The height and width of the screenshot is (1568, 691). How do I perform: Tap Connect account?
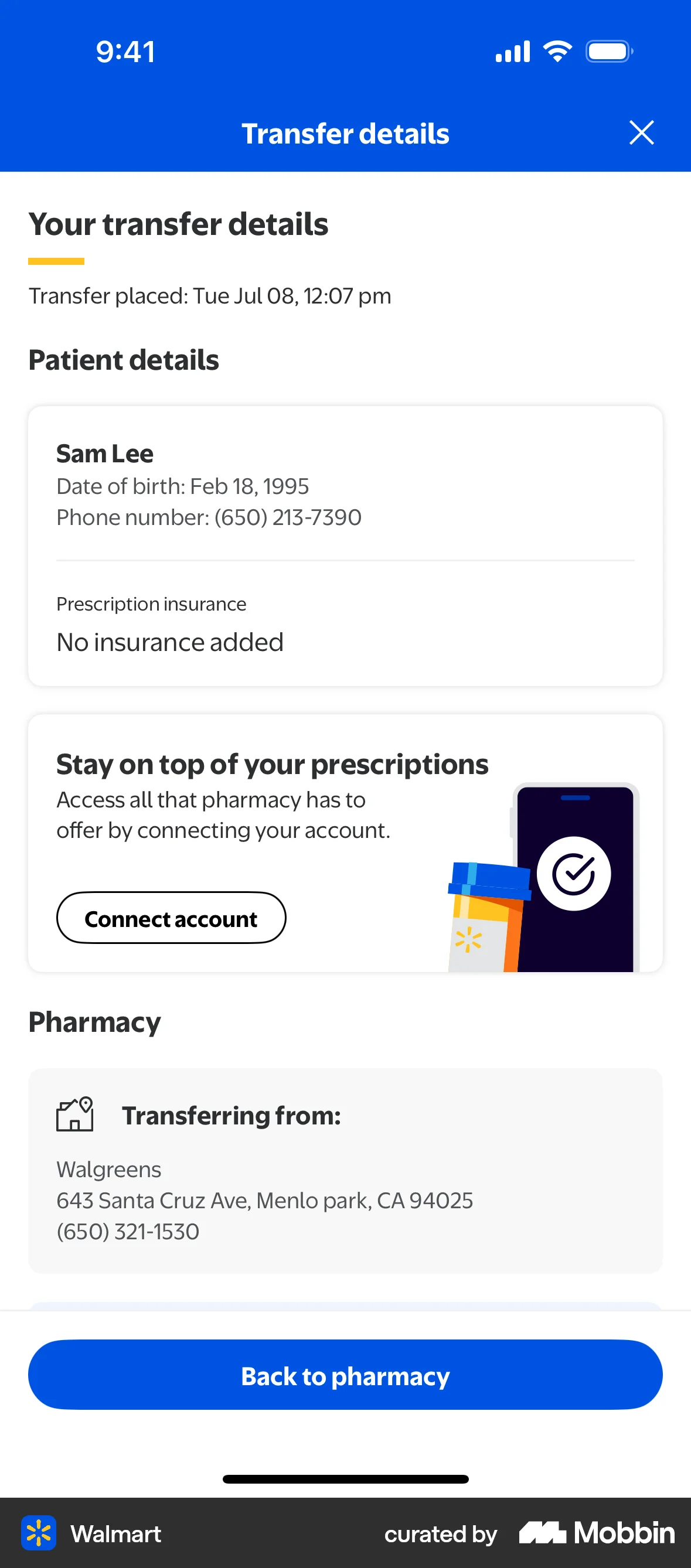tap(171, 918)
